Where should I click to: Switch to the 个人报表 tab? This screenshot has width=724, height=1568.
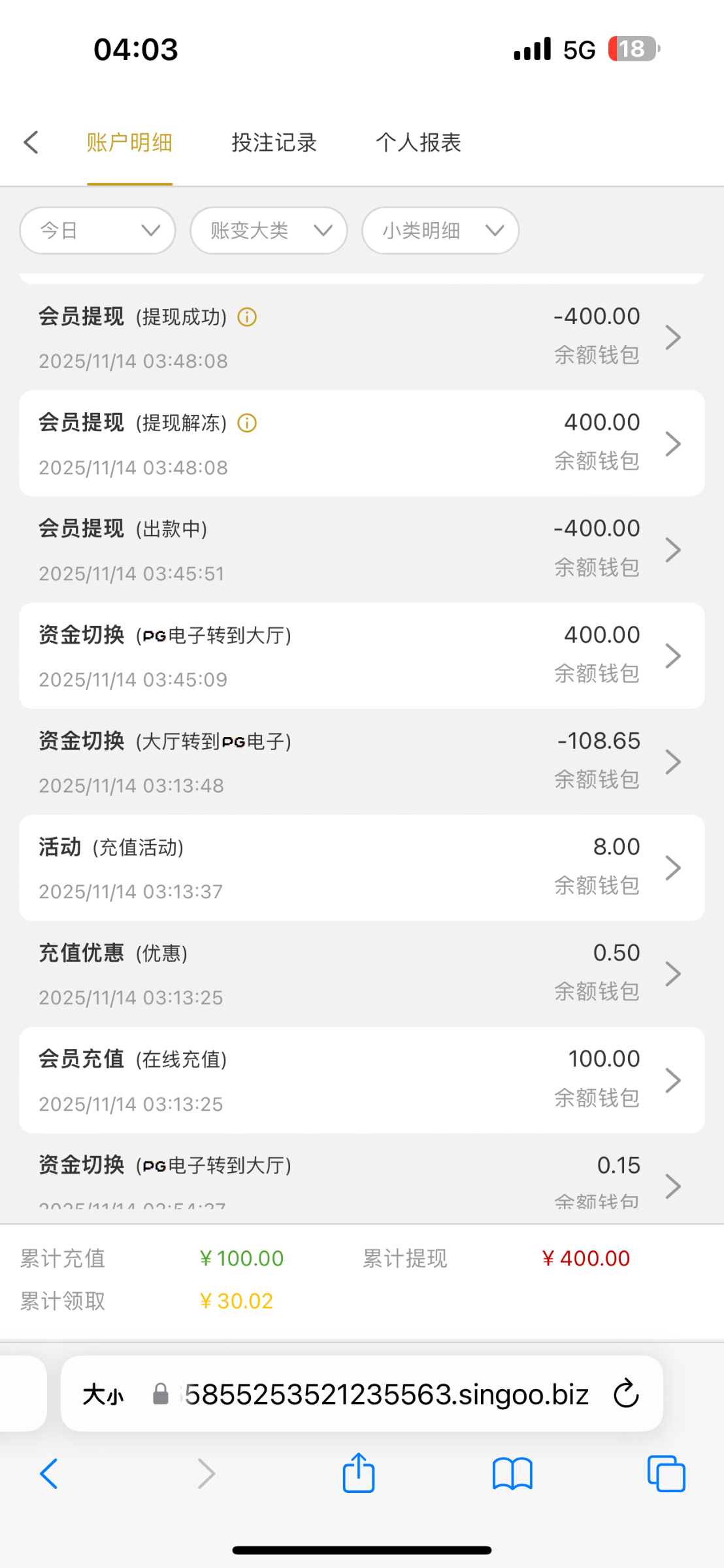point(418,142)
